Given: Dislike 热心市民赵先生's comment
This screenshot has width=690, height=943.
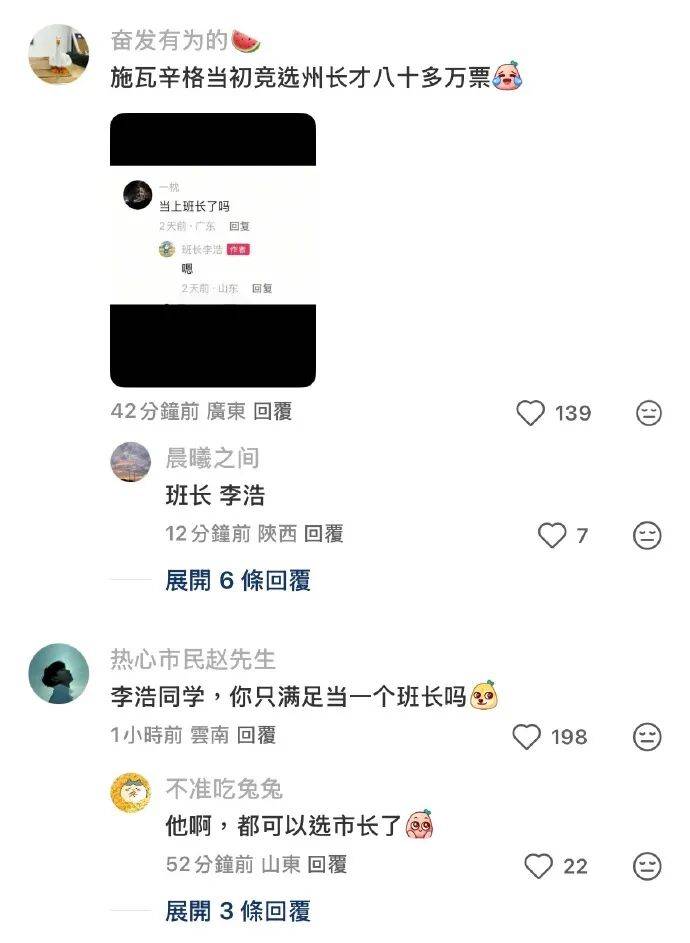Looking at the screenshot, I should 648,737.
